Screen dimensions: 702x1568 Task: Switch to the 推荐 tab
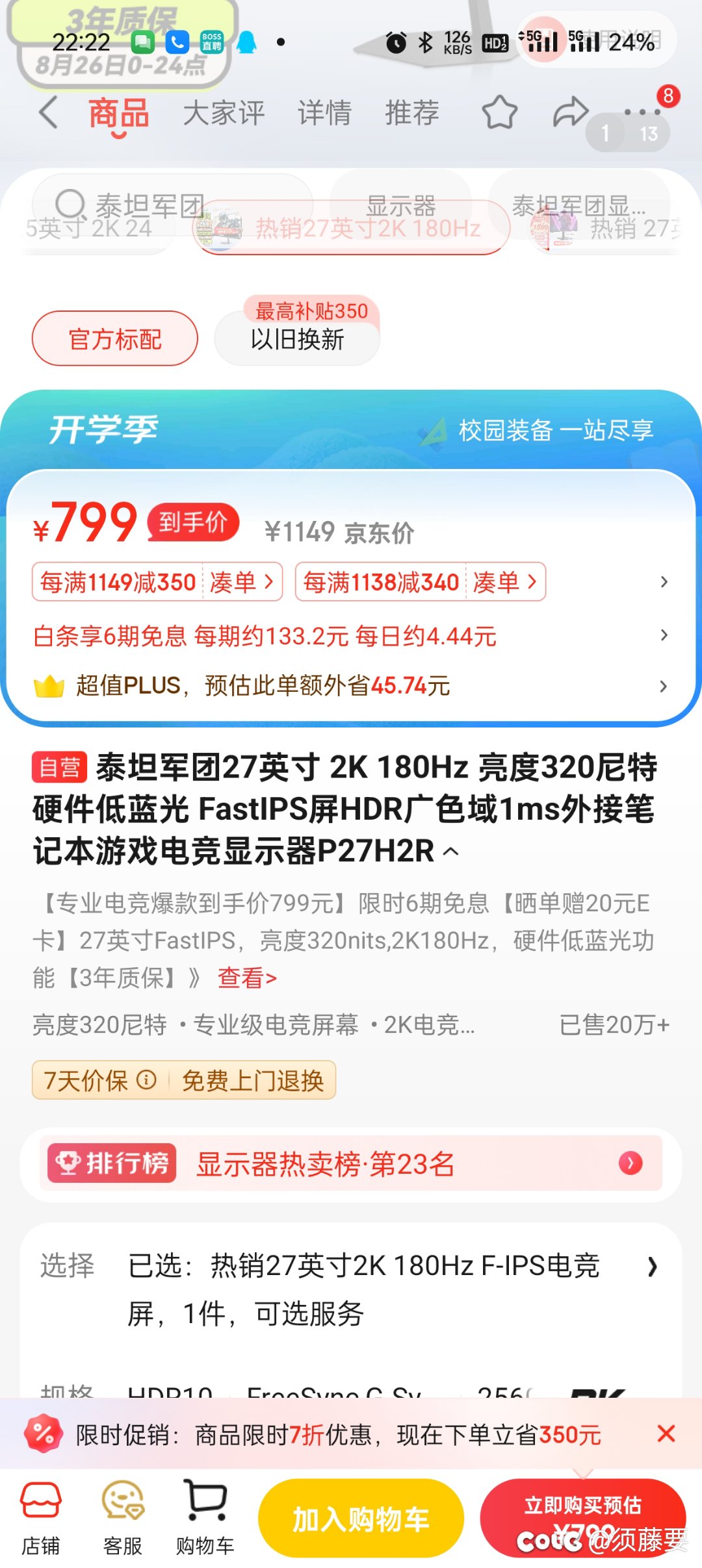point(412,113)
